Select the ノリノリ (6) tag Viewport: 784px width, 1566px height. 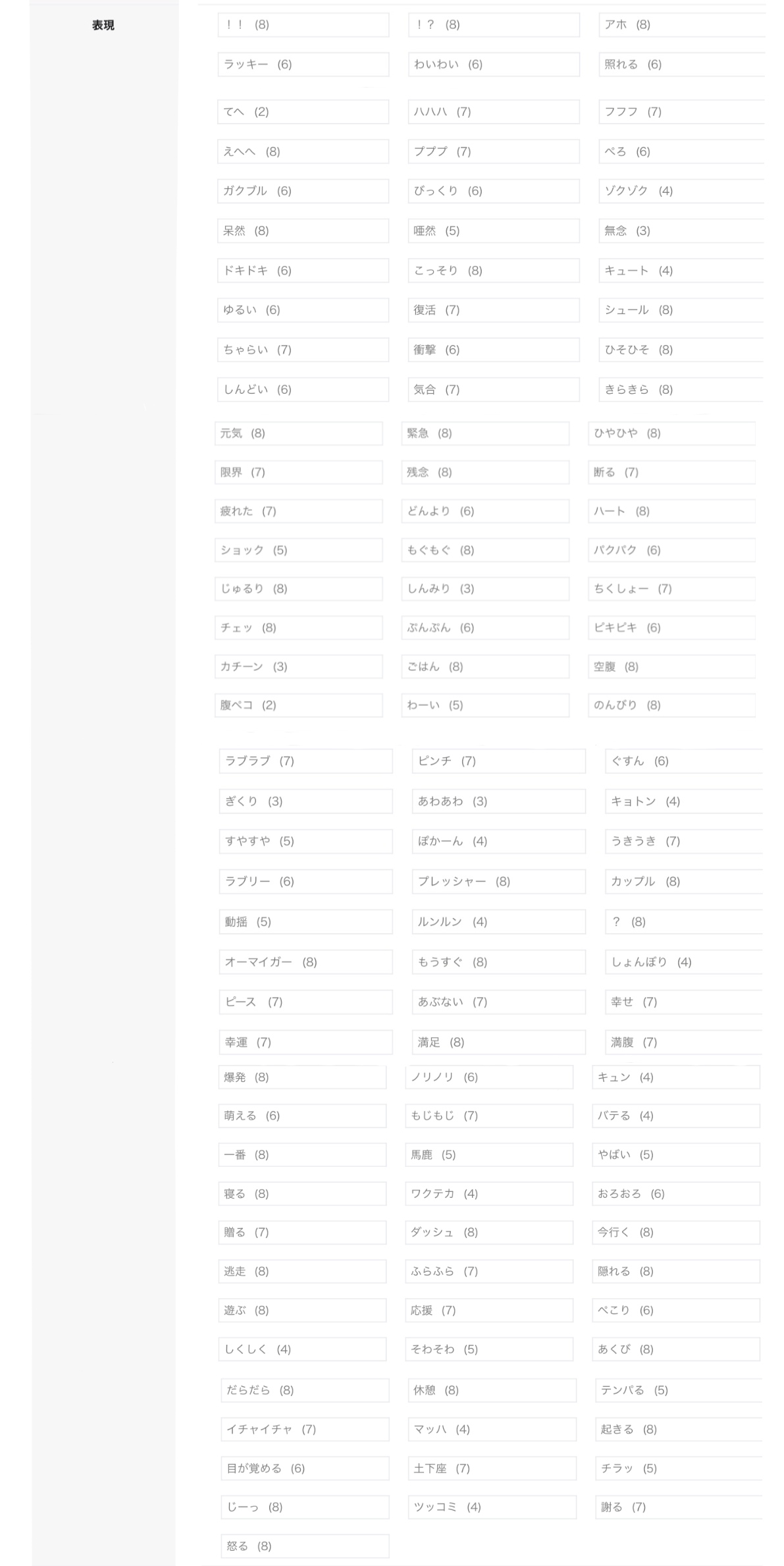tap(489, 1077)
